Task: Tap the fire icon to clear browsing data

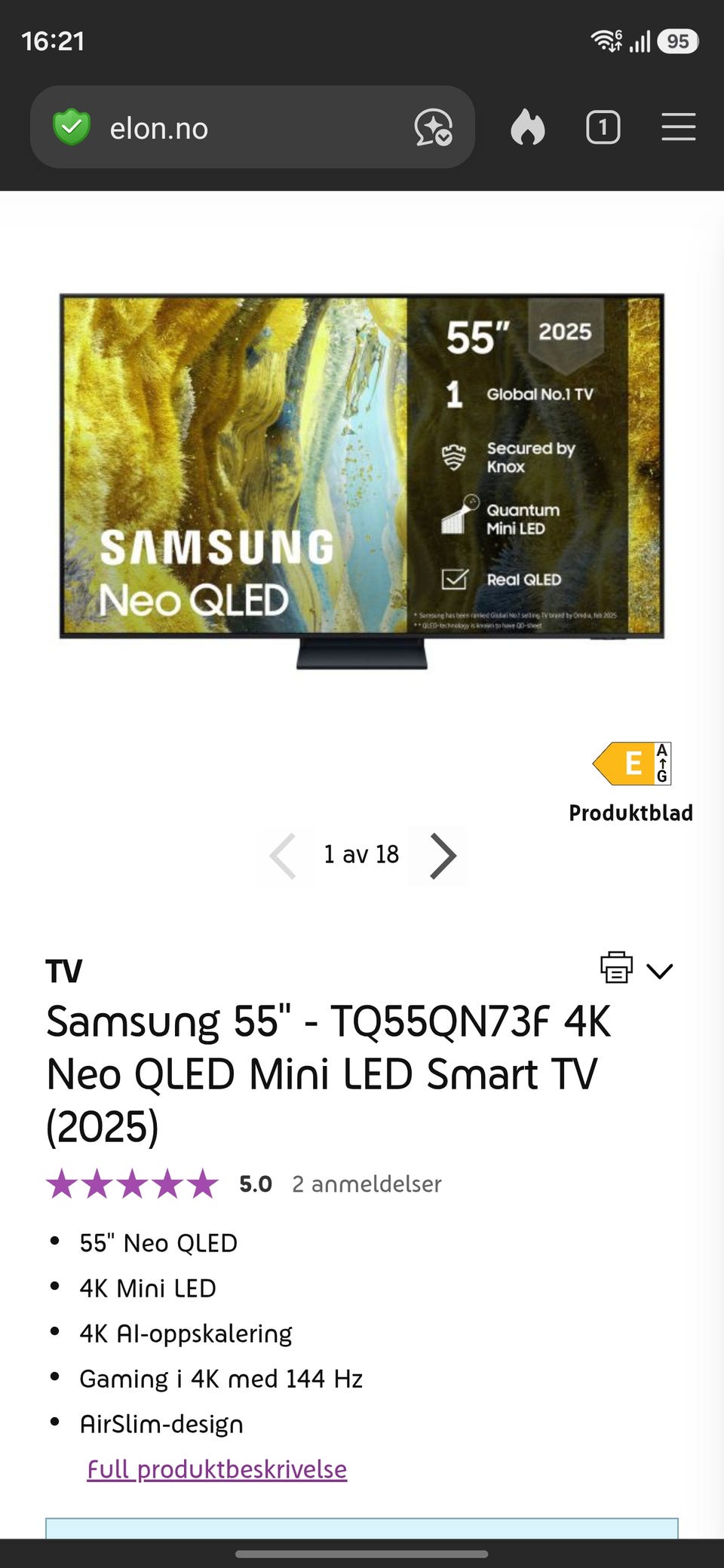Action: coord(527,127)
